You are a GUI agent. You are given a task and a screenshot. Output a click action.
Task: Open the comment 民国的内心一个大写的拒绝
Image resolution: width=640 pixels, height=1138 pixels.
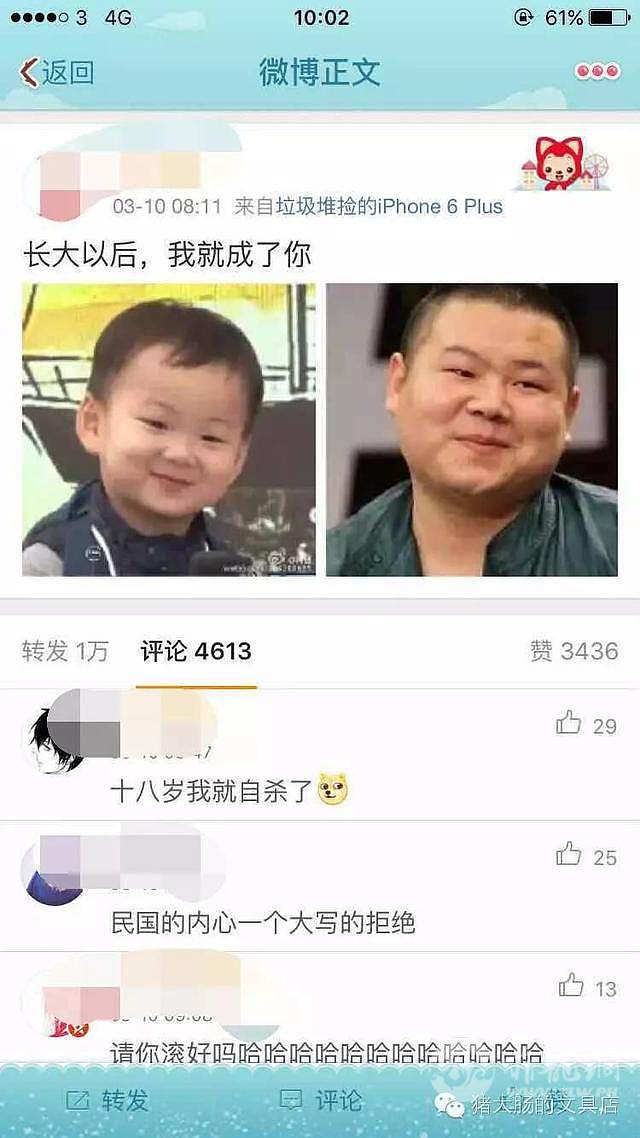[x=262, y=922]
